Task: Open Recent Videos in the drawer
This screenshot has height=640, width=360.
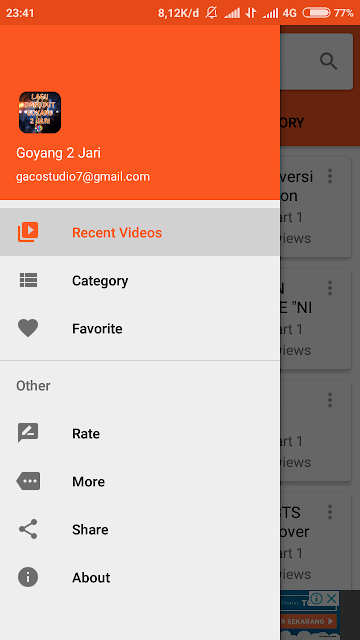Action: pos(140,232)
